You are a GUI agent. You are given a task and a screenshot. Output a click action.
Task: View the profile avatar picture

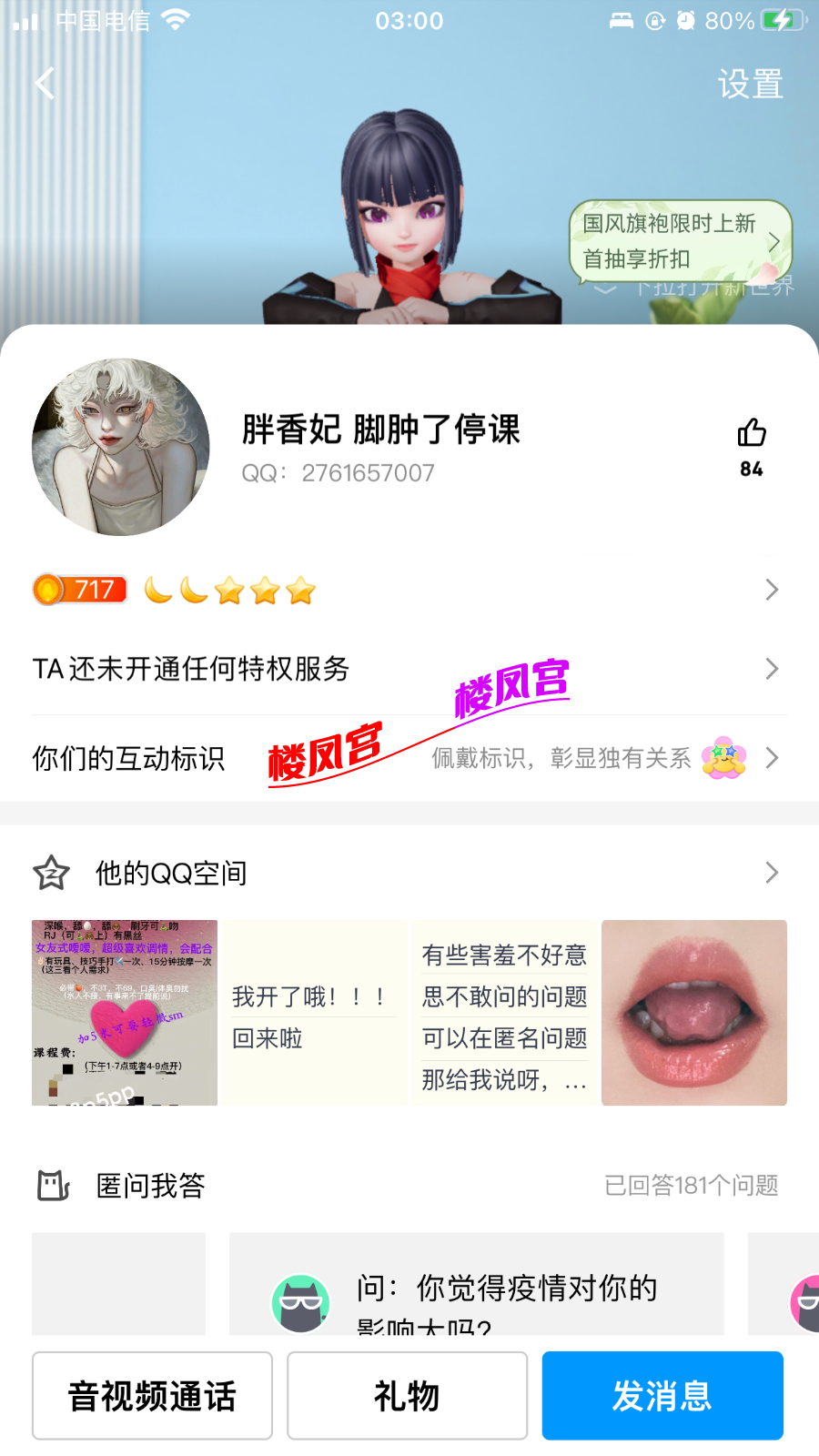click(121, 447)
